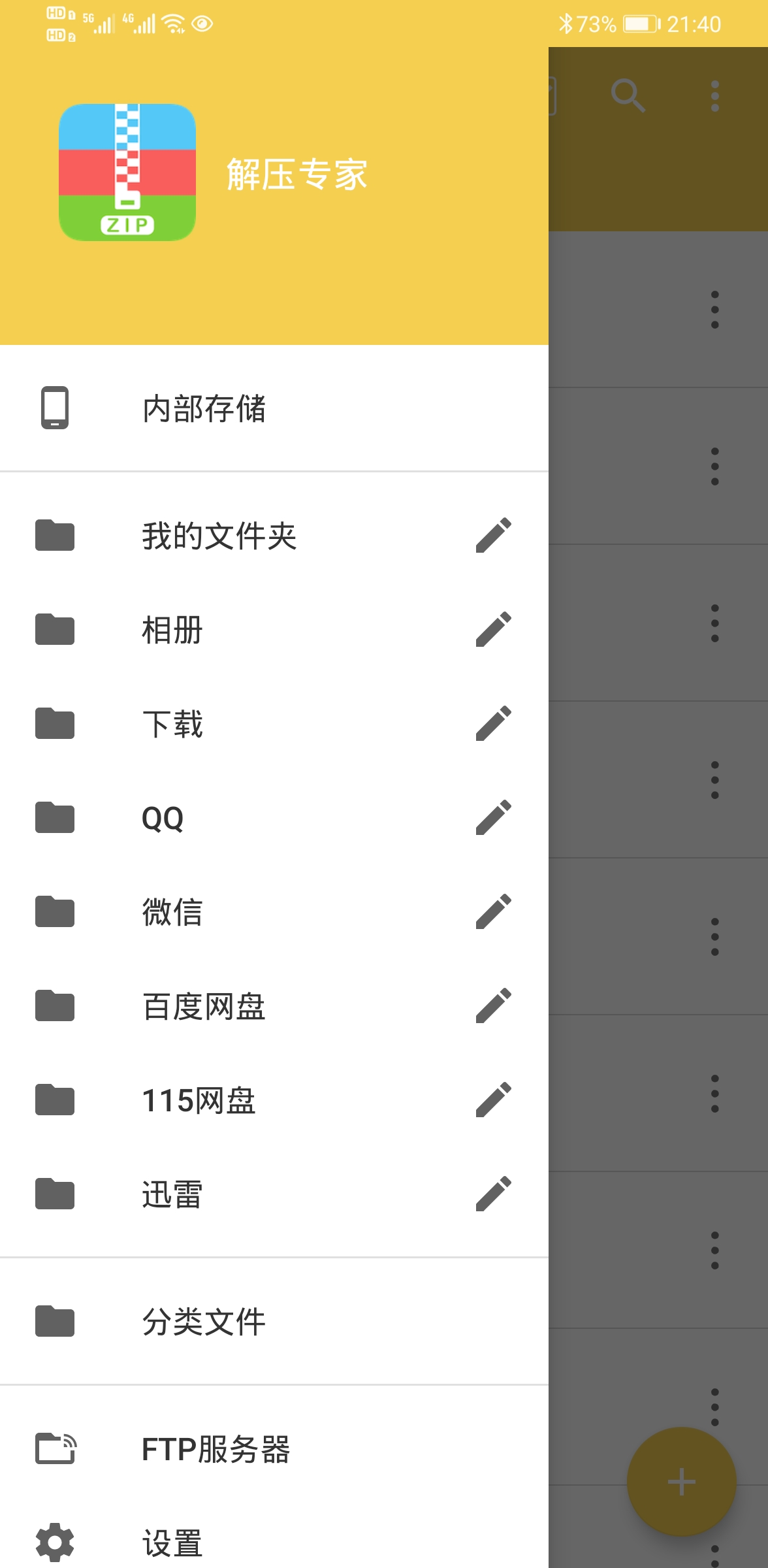768x1568 pixels.
Task: Edit the 下载 shortcut
Action: tap(494, 724)
